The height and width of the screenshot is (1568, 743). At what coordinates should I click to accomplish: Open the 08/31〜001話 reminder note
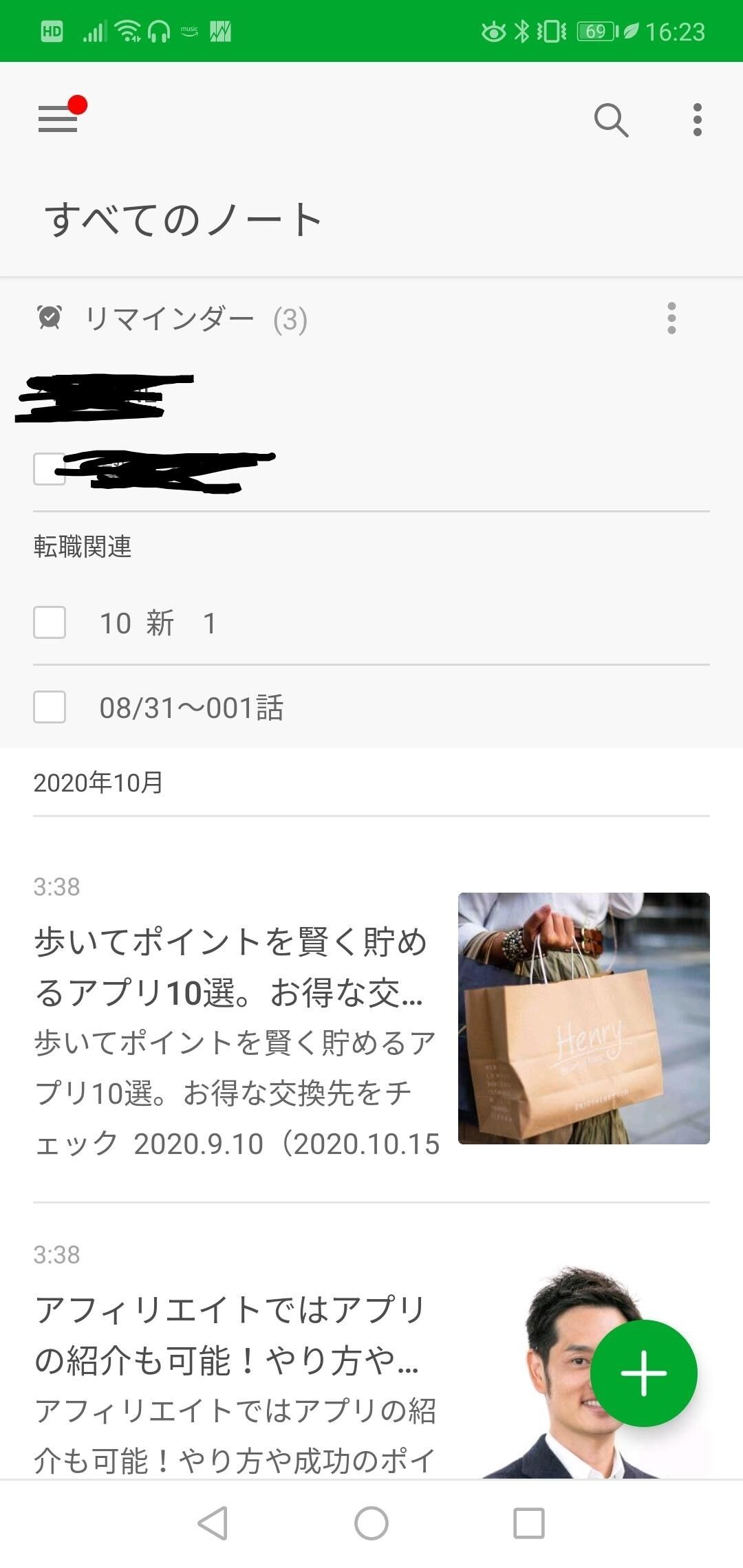192,708
